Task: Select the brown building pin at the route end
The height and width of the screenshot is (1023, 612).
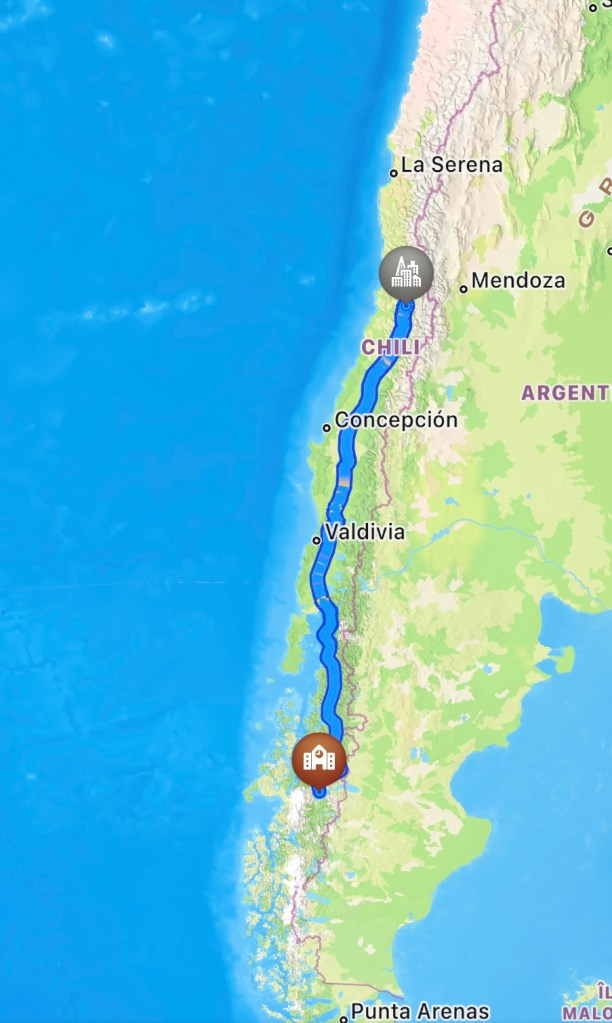Action: 319,759
